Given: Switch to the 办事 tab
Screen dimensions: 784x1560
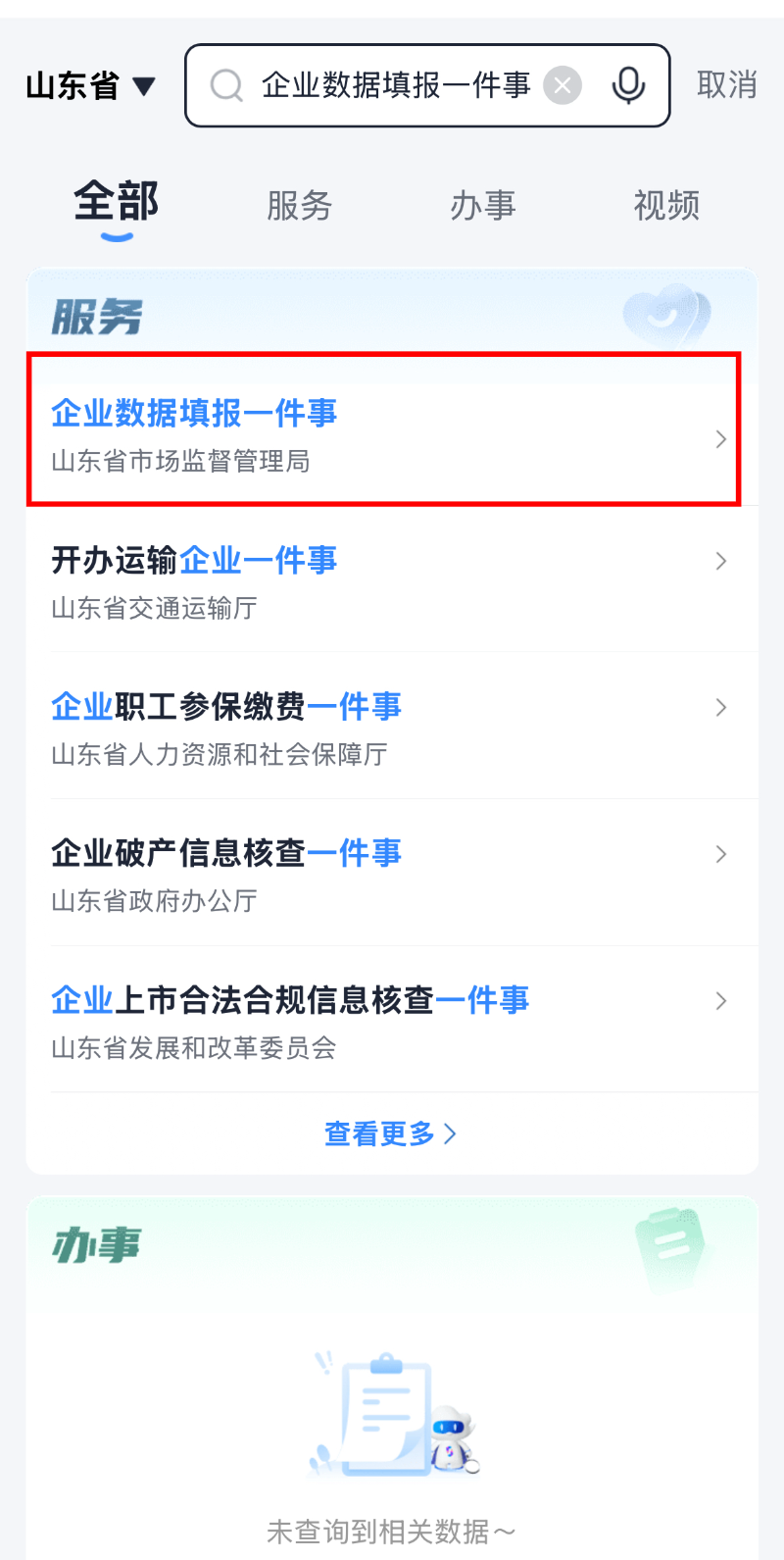Looking at the screenshot, I should click(x=482, y=206).
